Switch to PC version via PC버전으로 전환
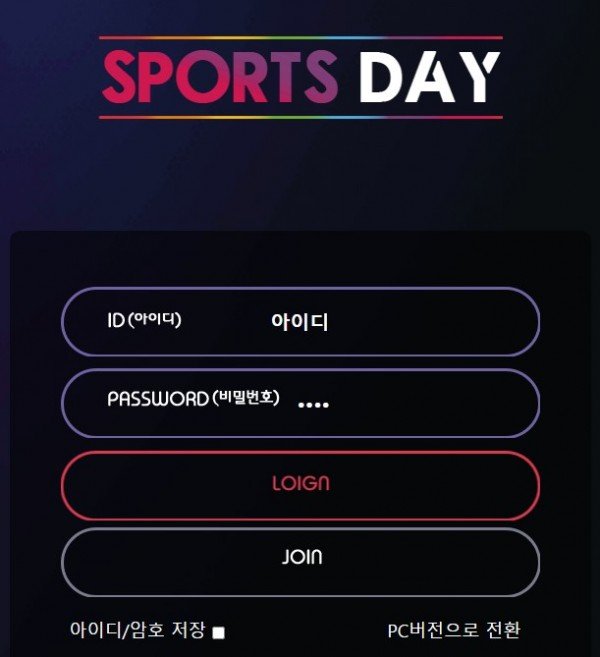Screen dimensions: 600x657 (x=454, y=631)
